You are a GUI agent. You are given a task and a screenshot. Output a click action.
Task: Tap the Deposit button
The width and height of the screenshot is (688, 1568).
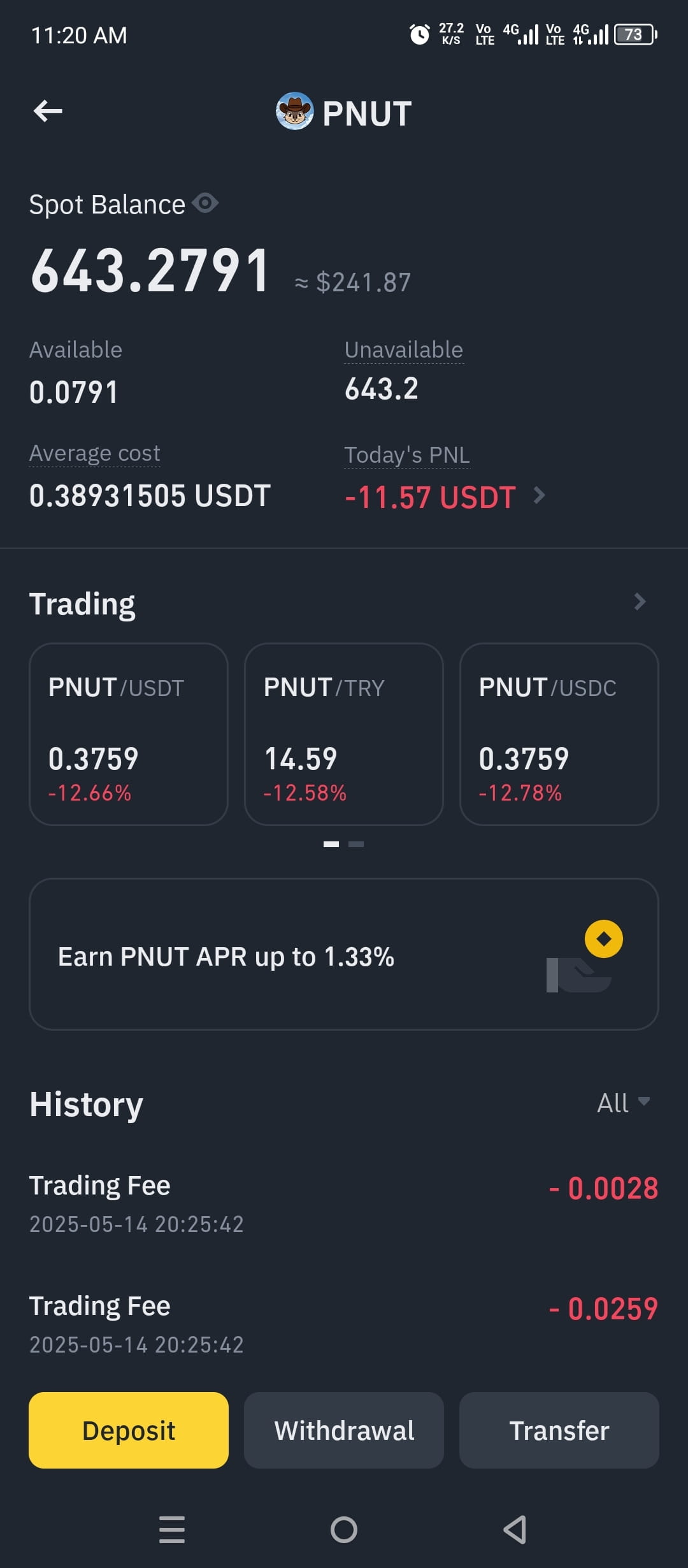pos(129,1430)
